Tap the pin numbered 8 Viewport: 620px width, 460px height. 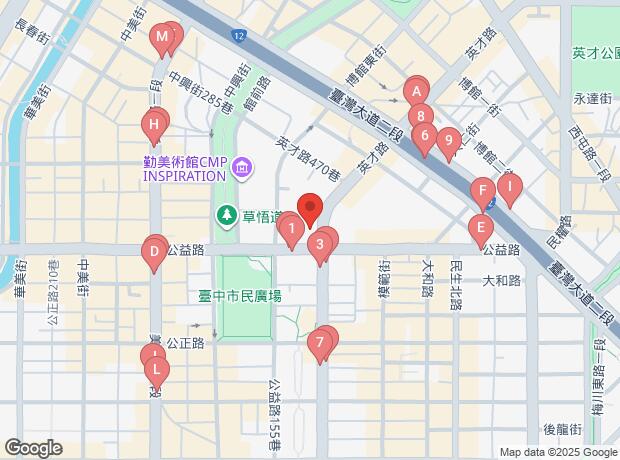[x=420, y=116]
